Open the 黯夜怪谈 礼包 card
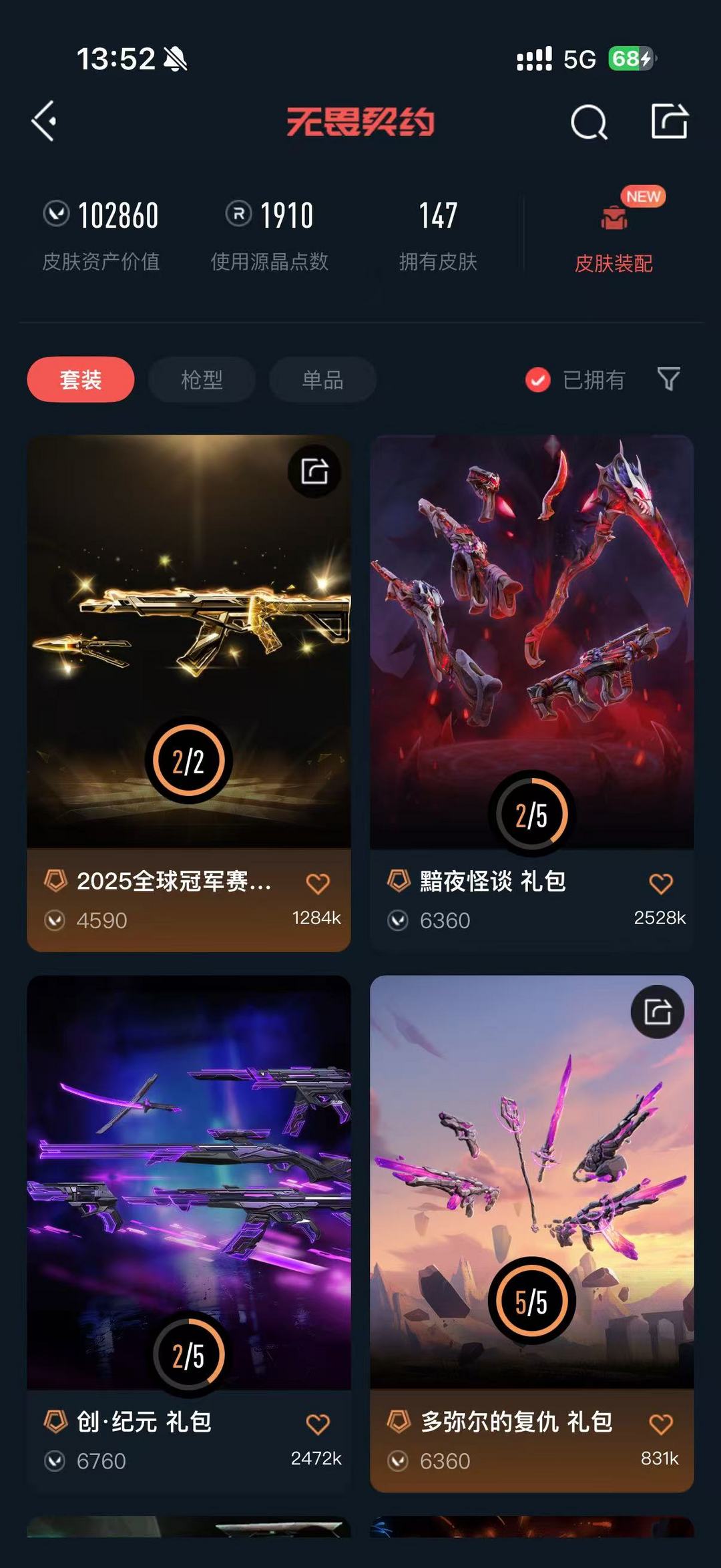Viewport: 721px width, 1568px height. tap(531, 641)
